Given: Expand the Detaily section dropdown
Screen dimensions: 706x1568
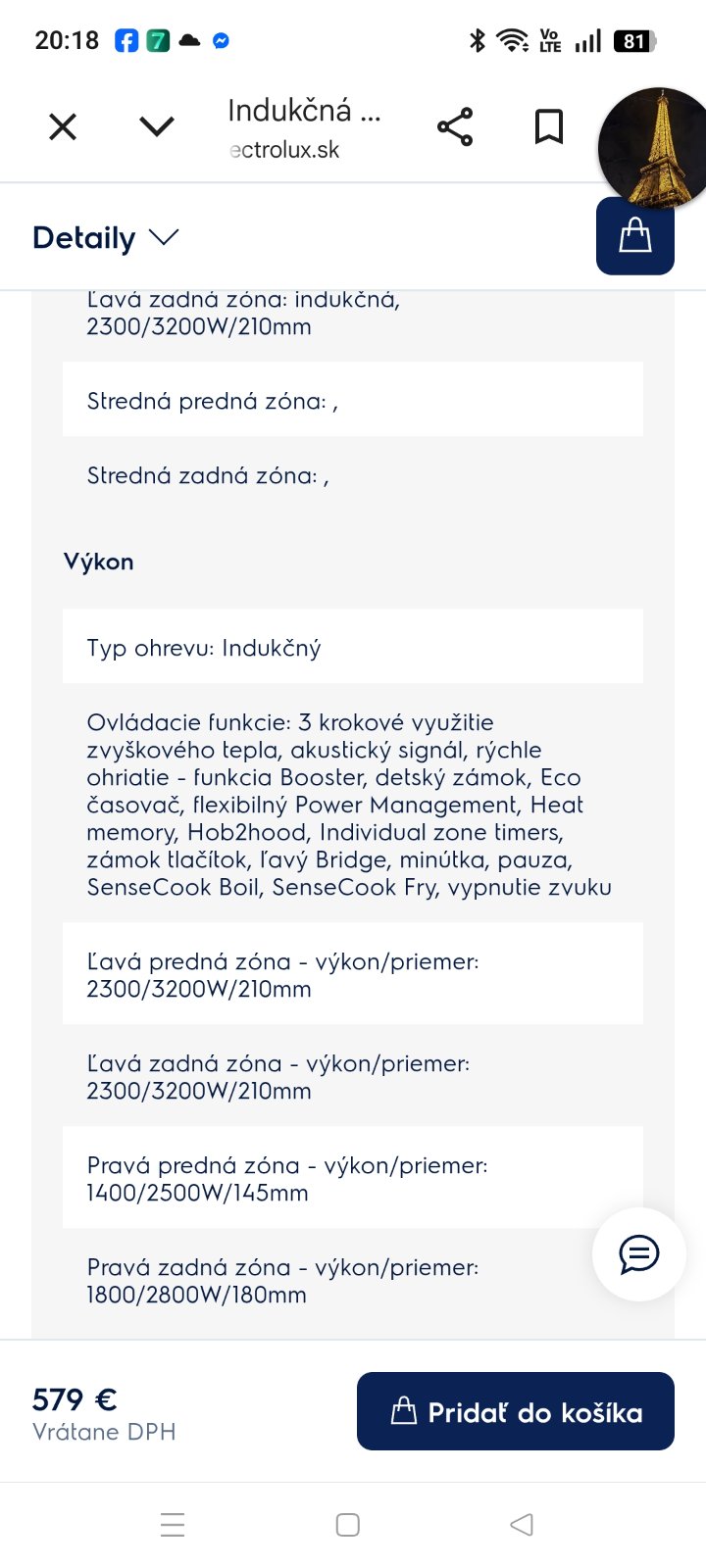Looking at the screenshot, I should (x=106, y=238).
